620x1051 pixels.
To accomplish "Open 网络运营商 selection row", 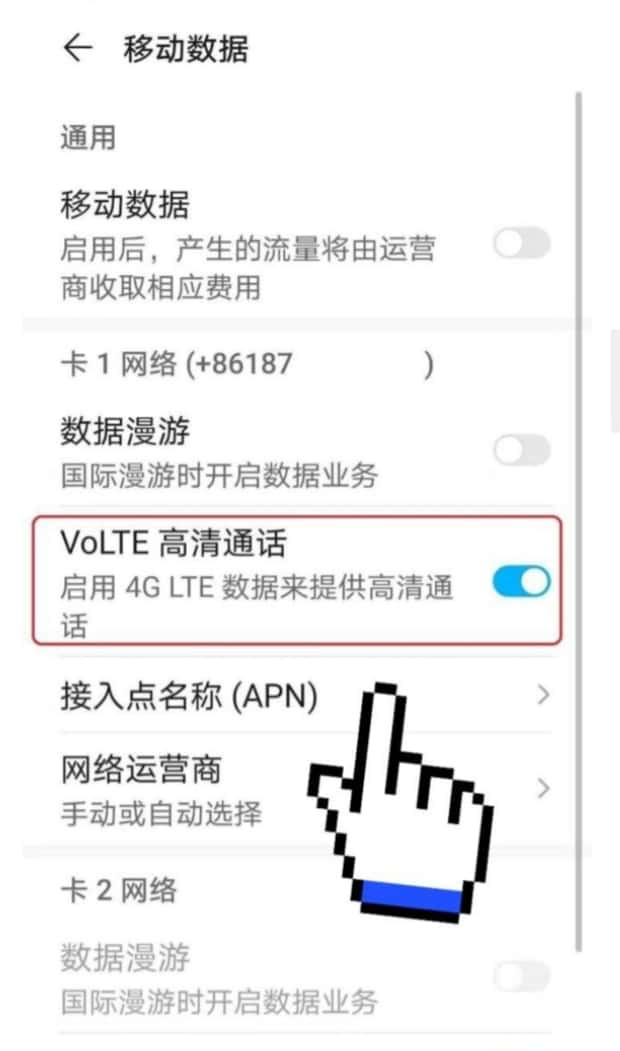I will (x=306, y=789).
